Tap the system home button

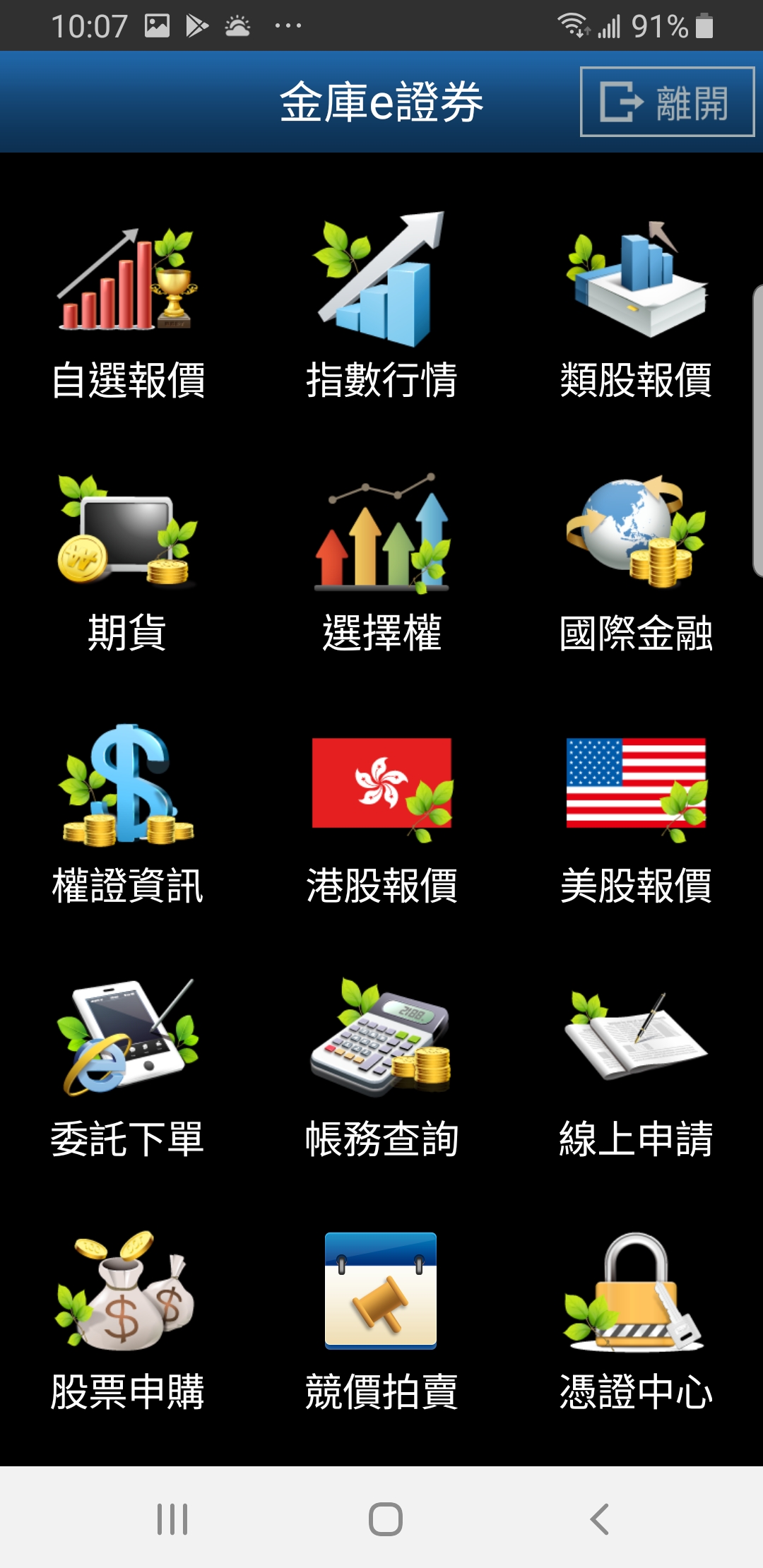coord(386,1519)
